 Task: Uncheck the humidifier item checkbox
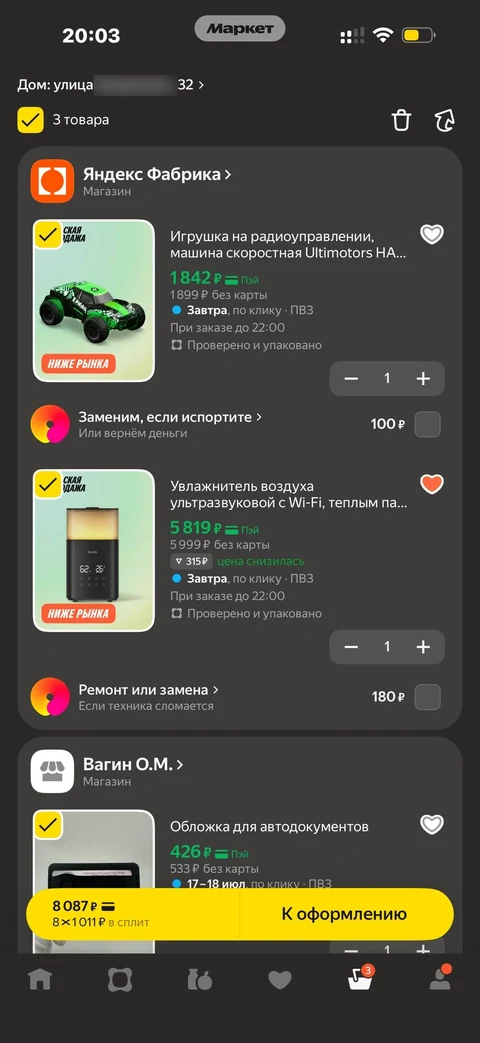pyautogui.click(x=48, y=484)
